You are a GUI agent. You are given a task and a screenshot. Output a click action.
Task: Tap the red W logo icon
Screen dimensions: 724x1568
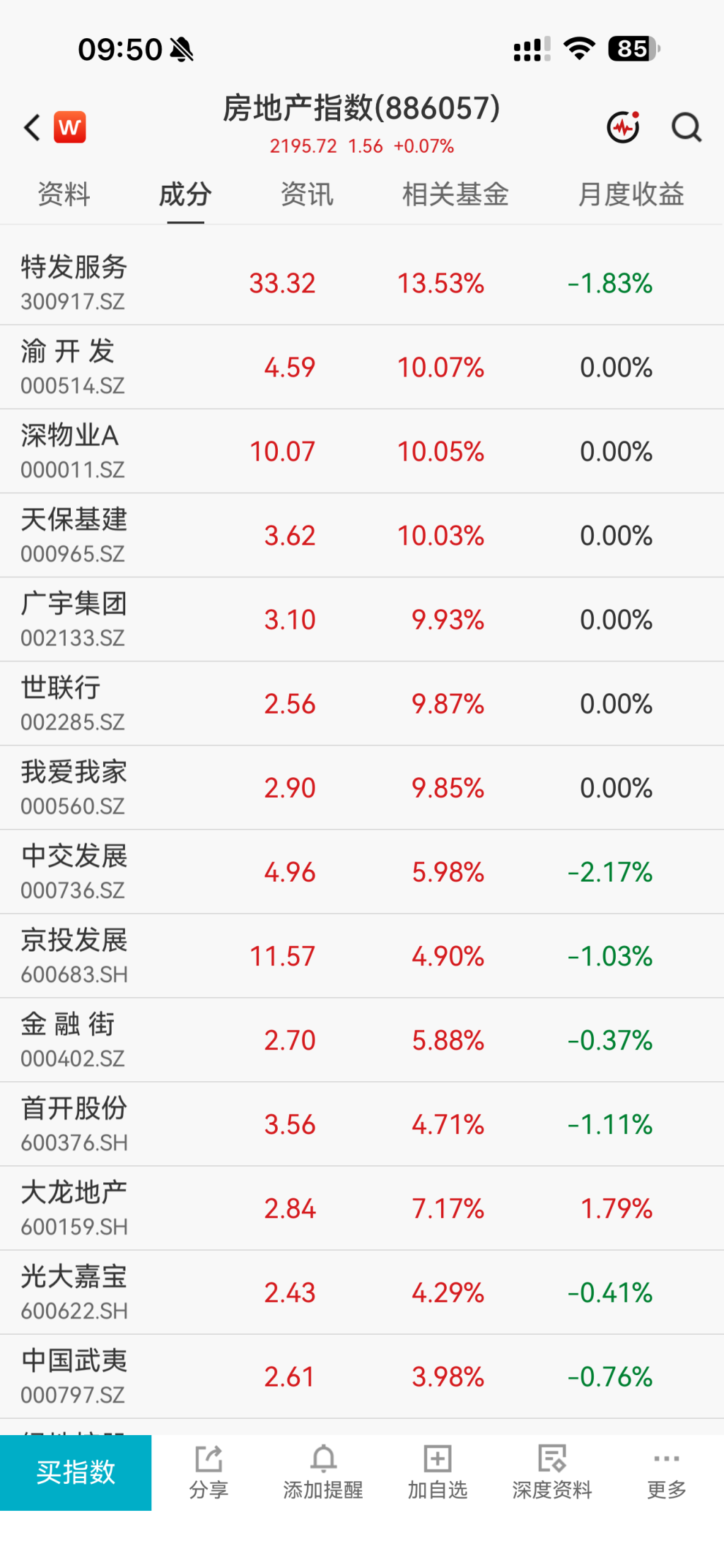click(x=70, y=127)
